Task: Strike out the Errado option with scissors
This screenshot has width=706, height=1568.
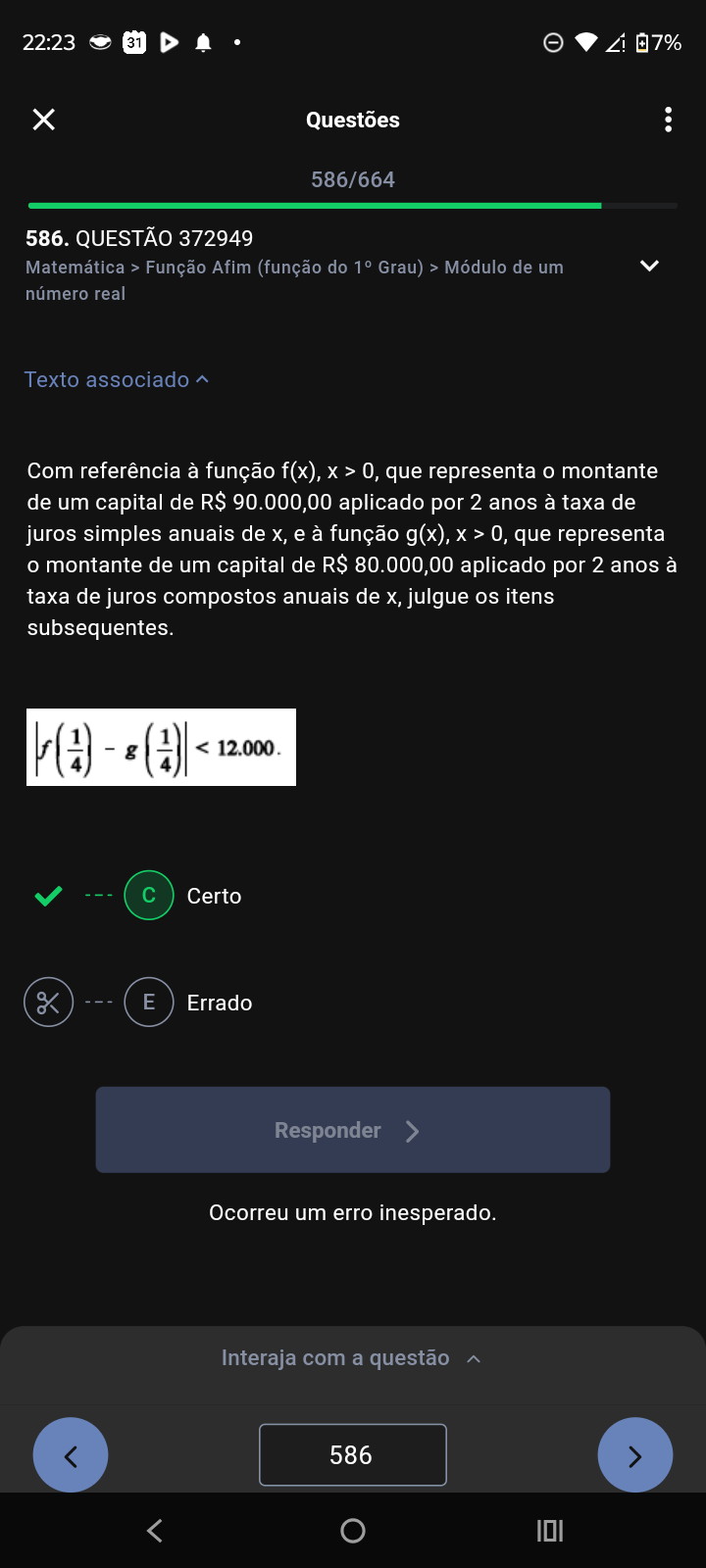Action: 48,1003
